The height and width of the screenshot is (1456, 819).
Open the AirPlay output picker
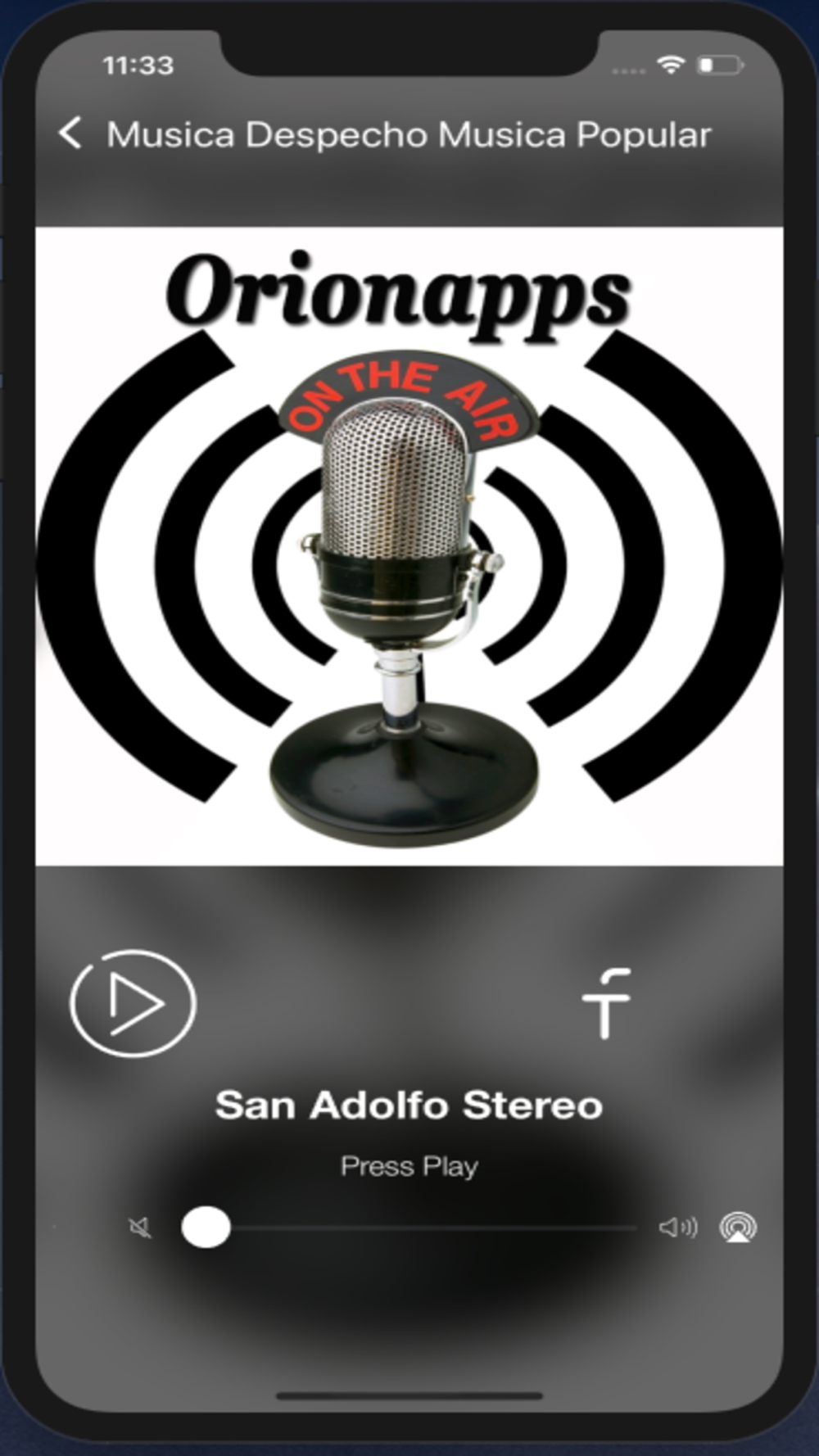click(738, 1228)
